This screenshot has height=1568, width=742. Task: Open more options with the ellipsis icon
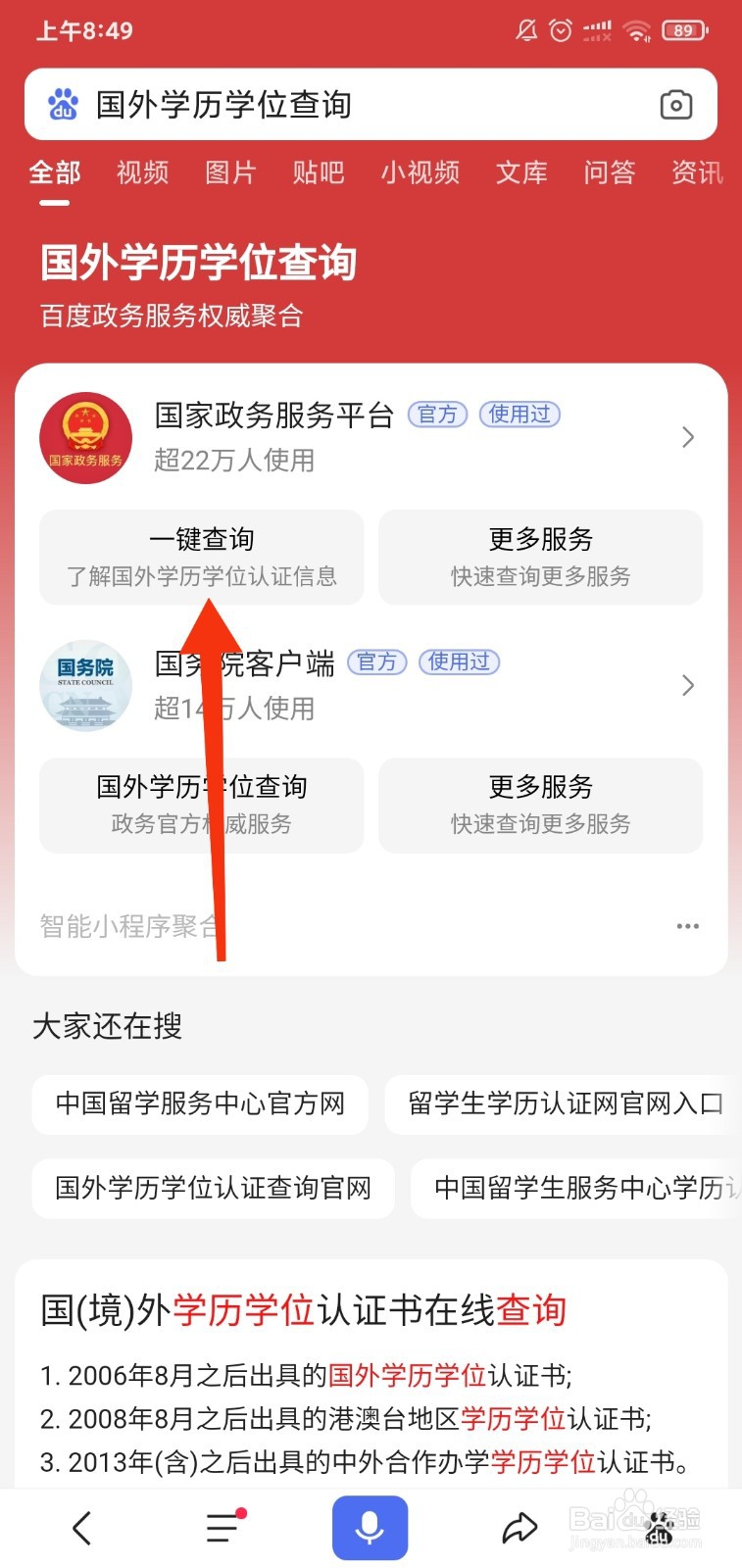687,925
